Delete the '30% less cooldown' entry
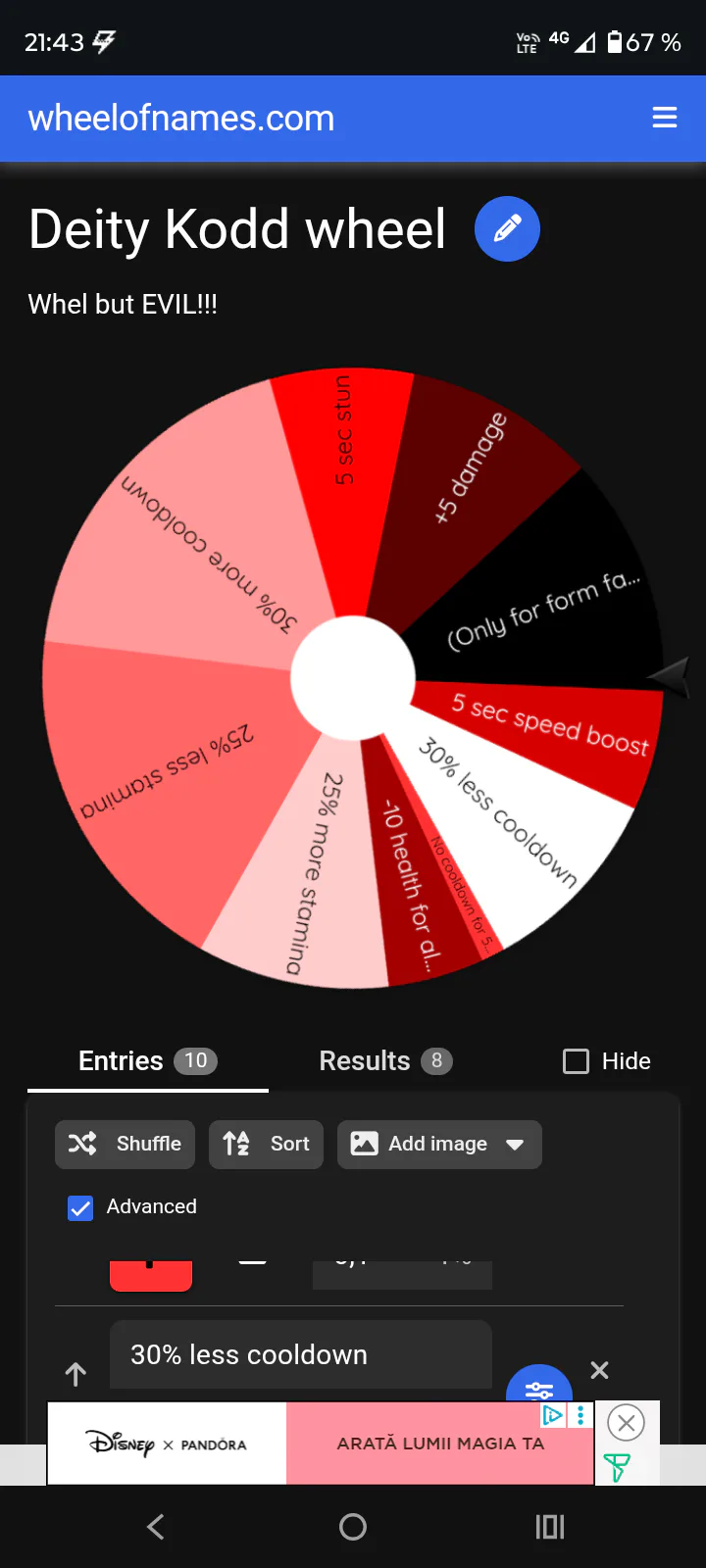 pyautogui.click(x=600, y=1370)
